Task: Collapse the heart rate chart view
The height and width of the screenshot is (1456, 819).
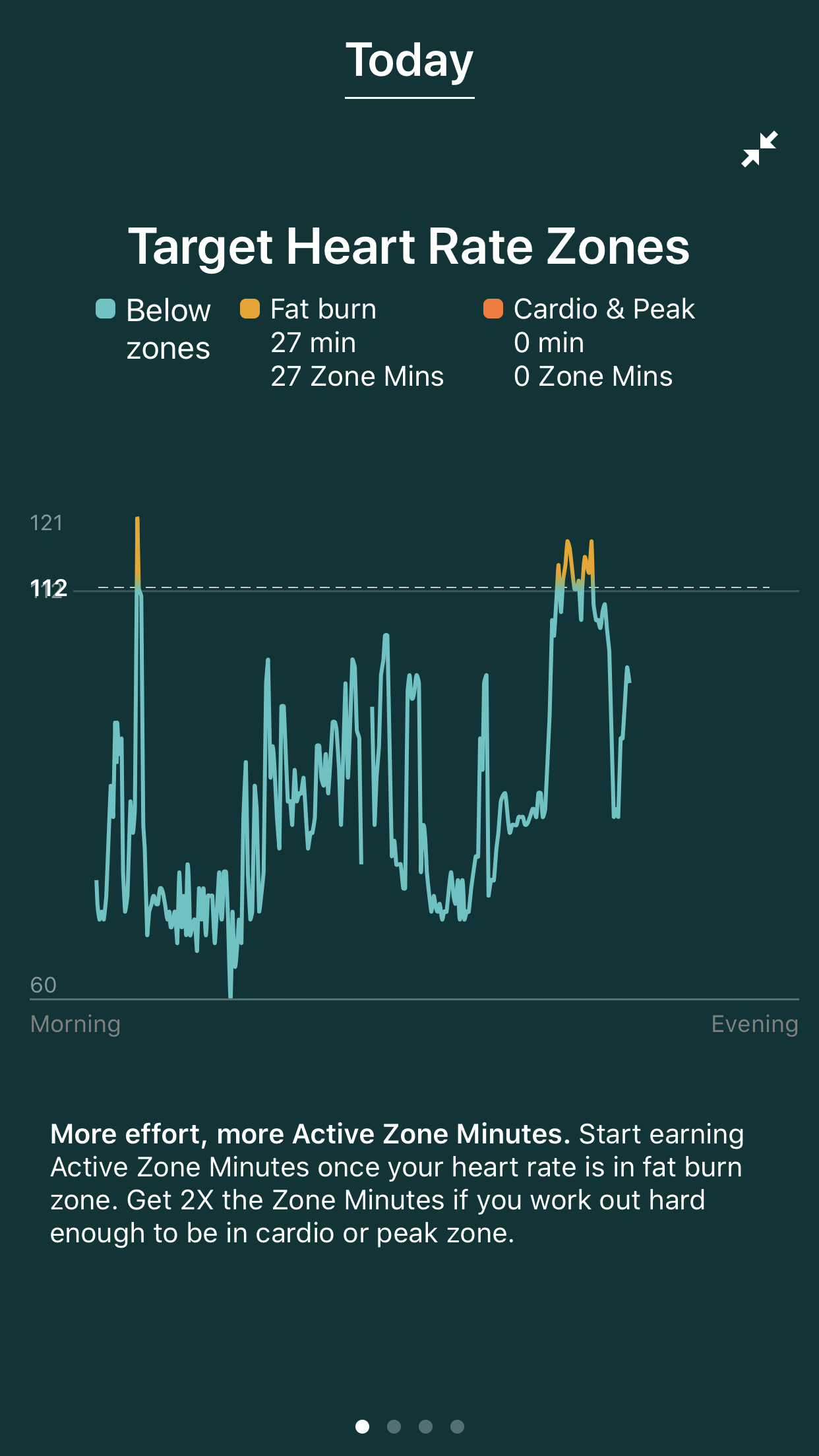Action: click(760, 149)
